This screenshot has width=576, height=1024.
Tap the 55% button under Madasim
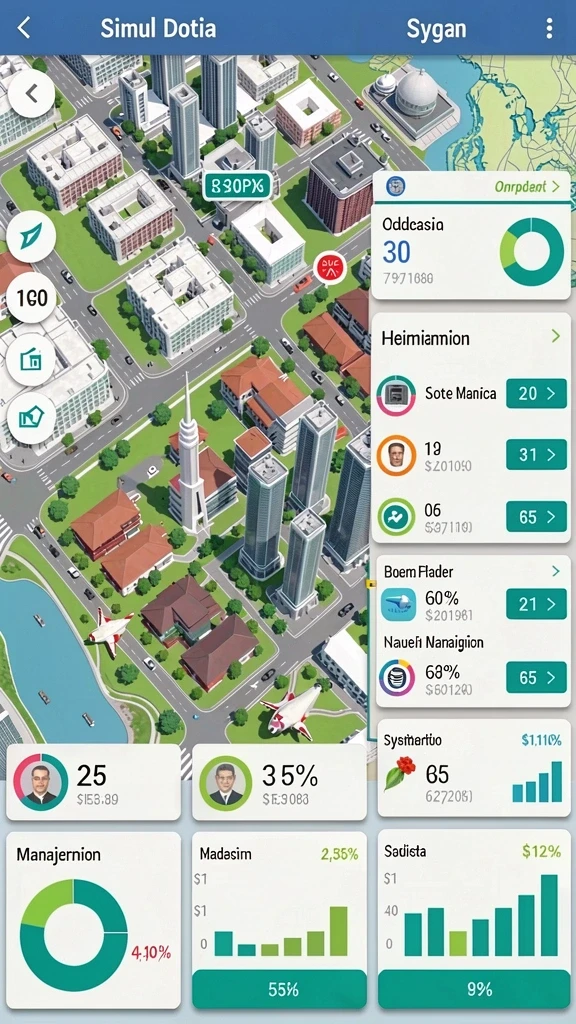[x=280, y=989]
